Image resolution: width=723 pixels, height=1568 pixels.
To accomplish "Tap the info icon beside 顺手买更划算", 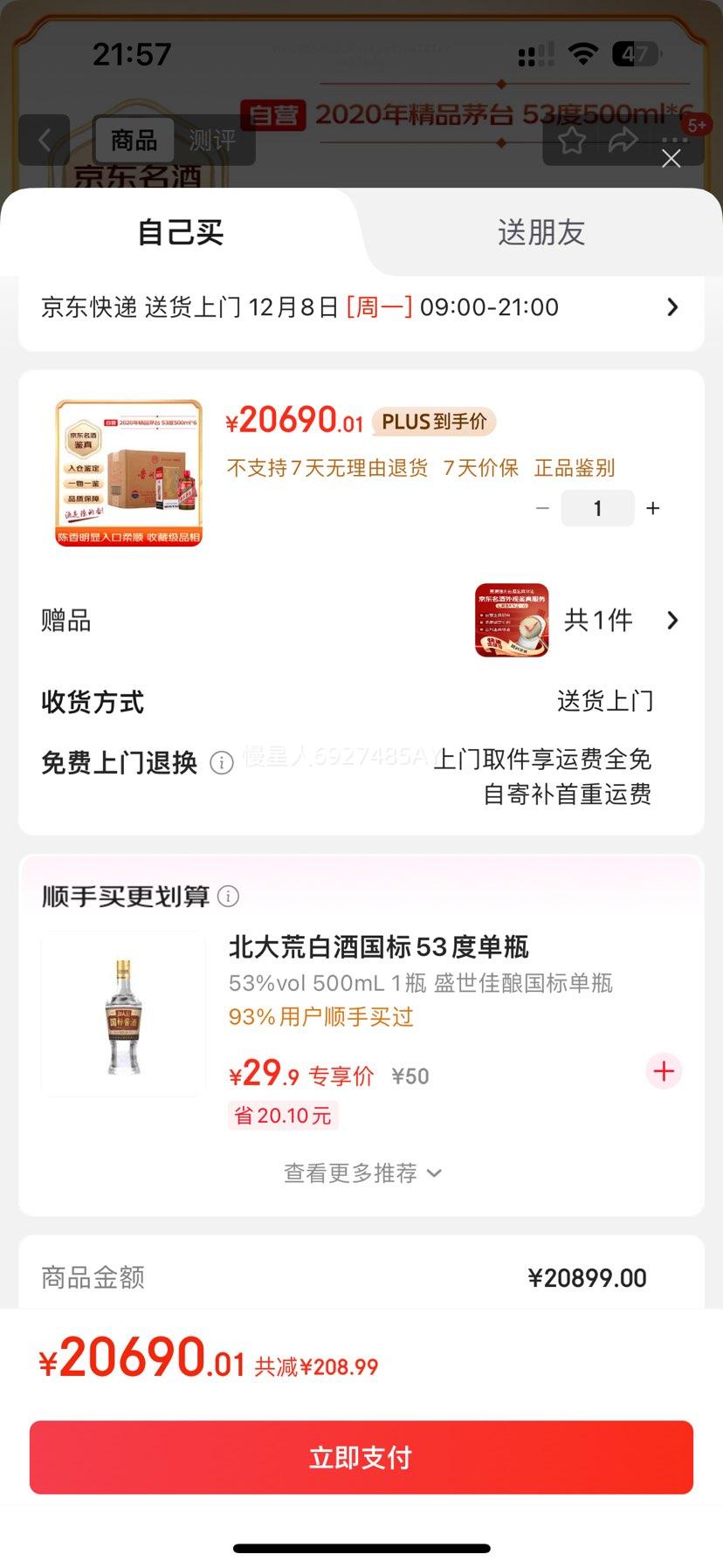I will (227, 895).
